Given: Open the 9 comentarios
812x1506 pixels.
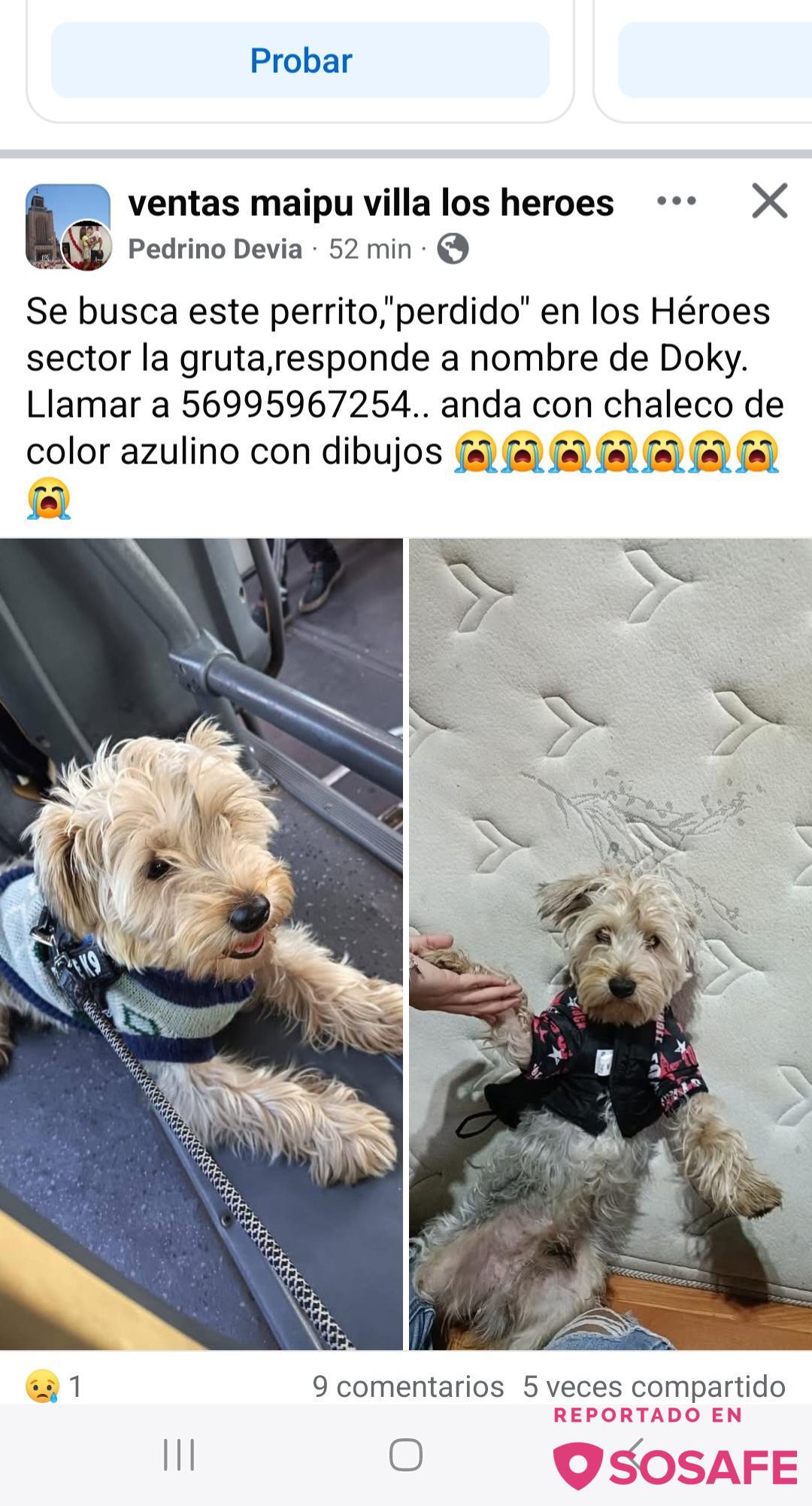Looking at the screenshot, I should pyautogui.click(x=408, y=1386).
